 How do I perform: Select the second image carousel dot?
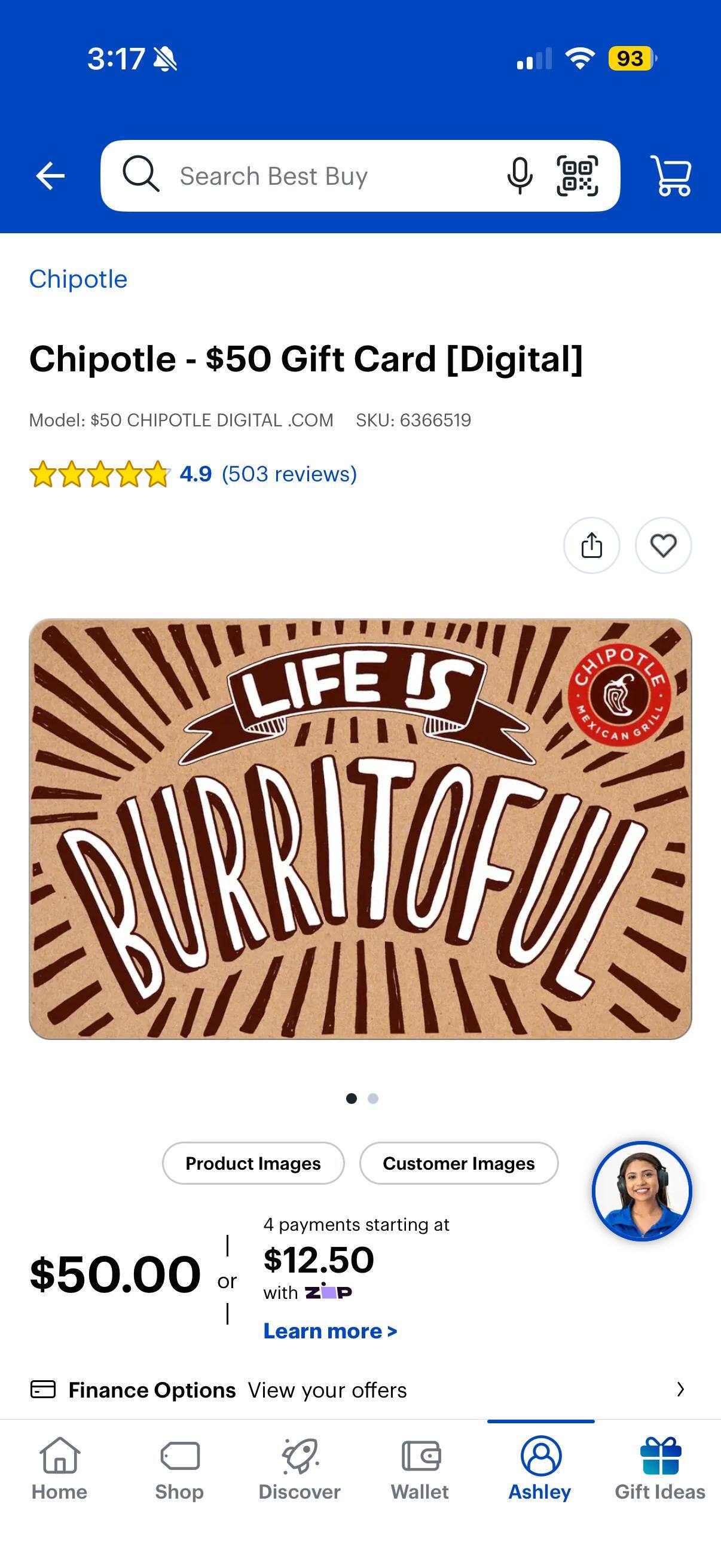[x=372, y=1098]
